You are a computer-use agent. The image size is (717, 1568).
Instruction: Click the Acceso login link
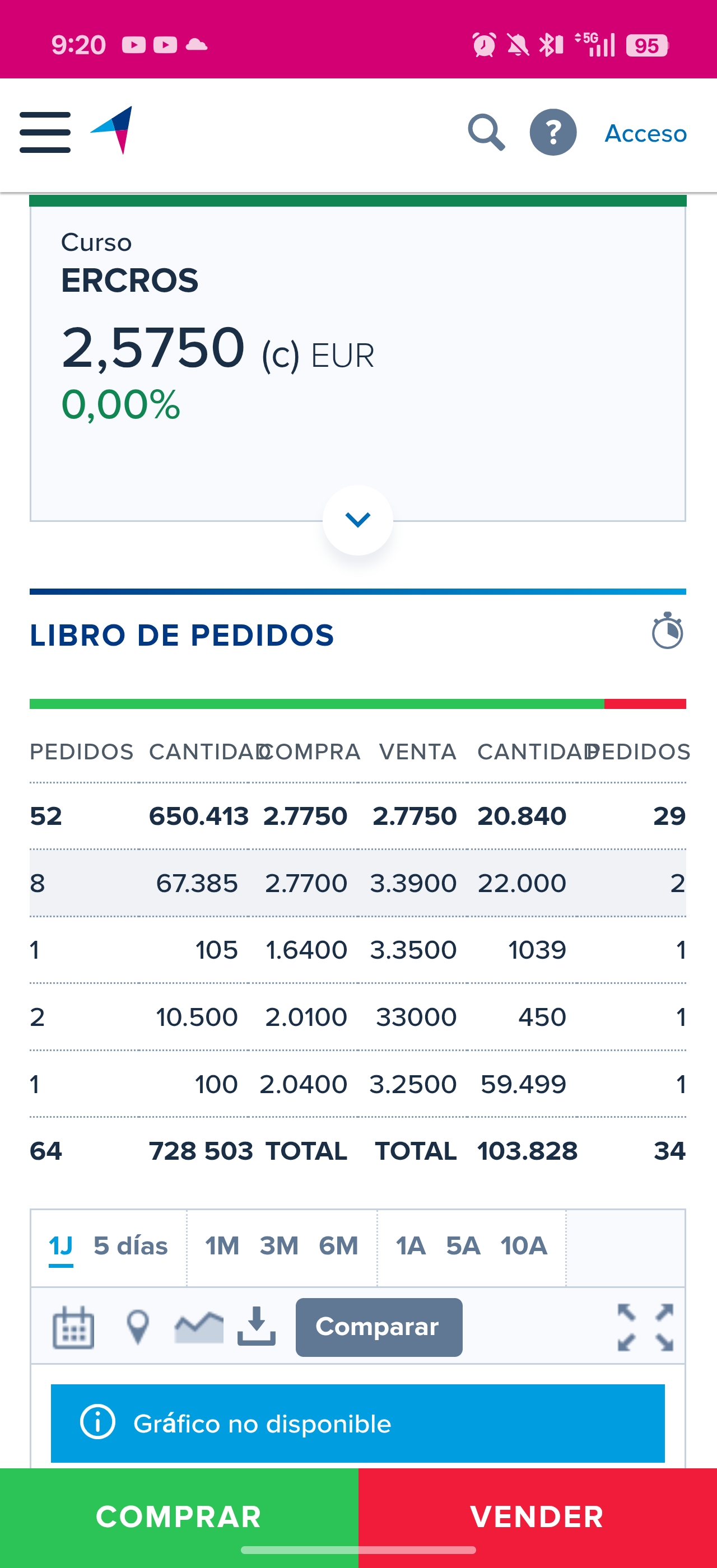tap(645, 134)
